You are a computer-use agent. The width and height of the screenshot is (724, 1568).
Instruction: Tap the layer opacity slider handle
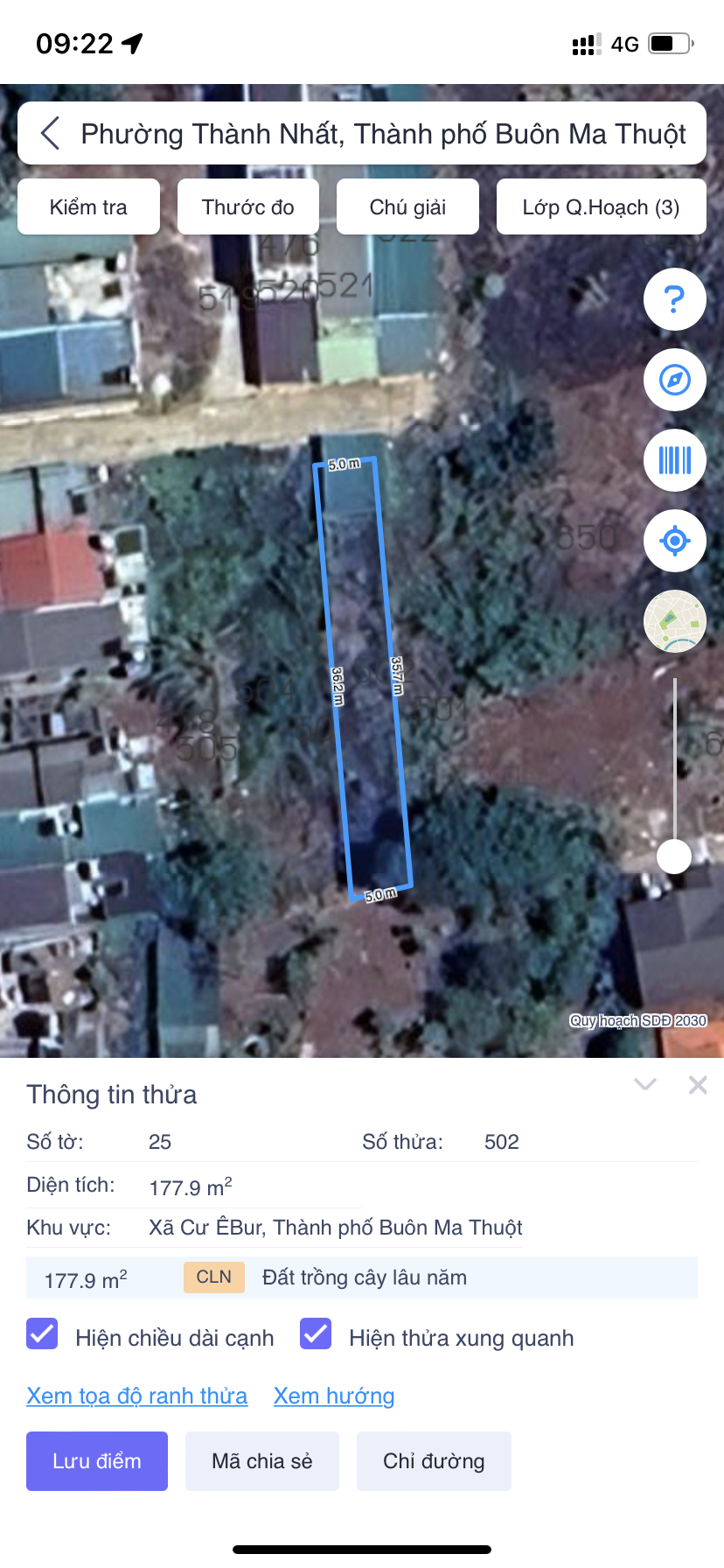pos(674,856)
